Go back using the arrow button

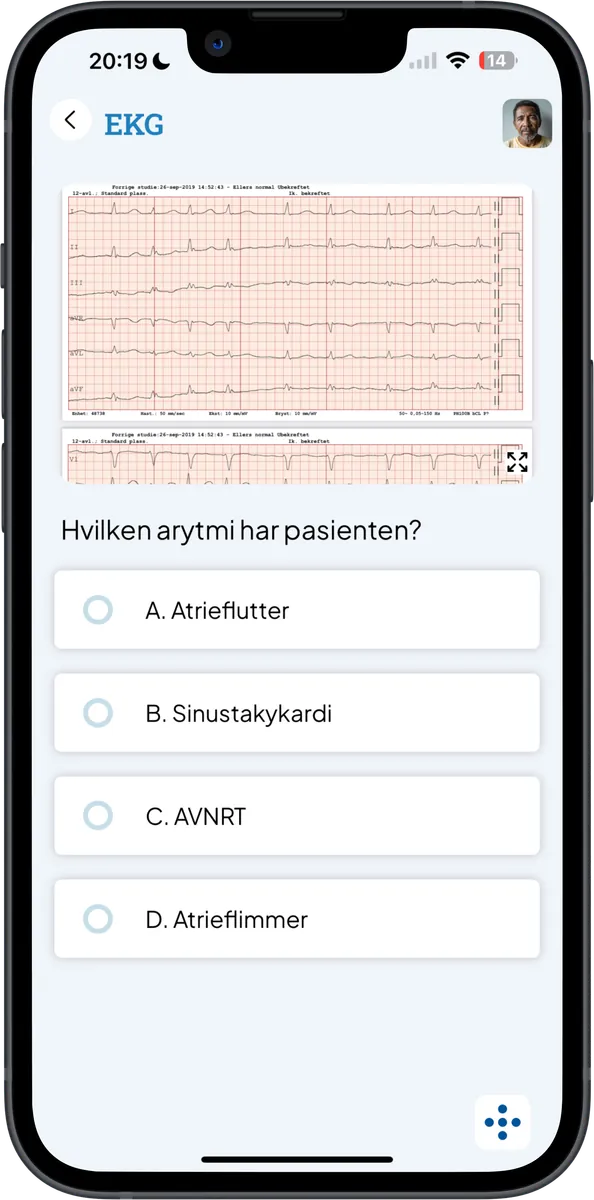(70, 121)
